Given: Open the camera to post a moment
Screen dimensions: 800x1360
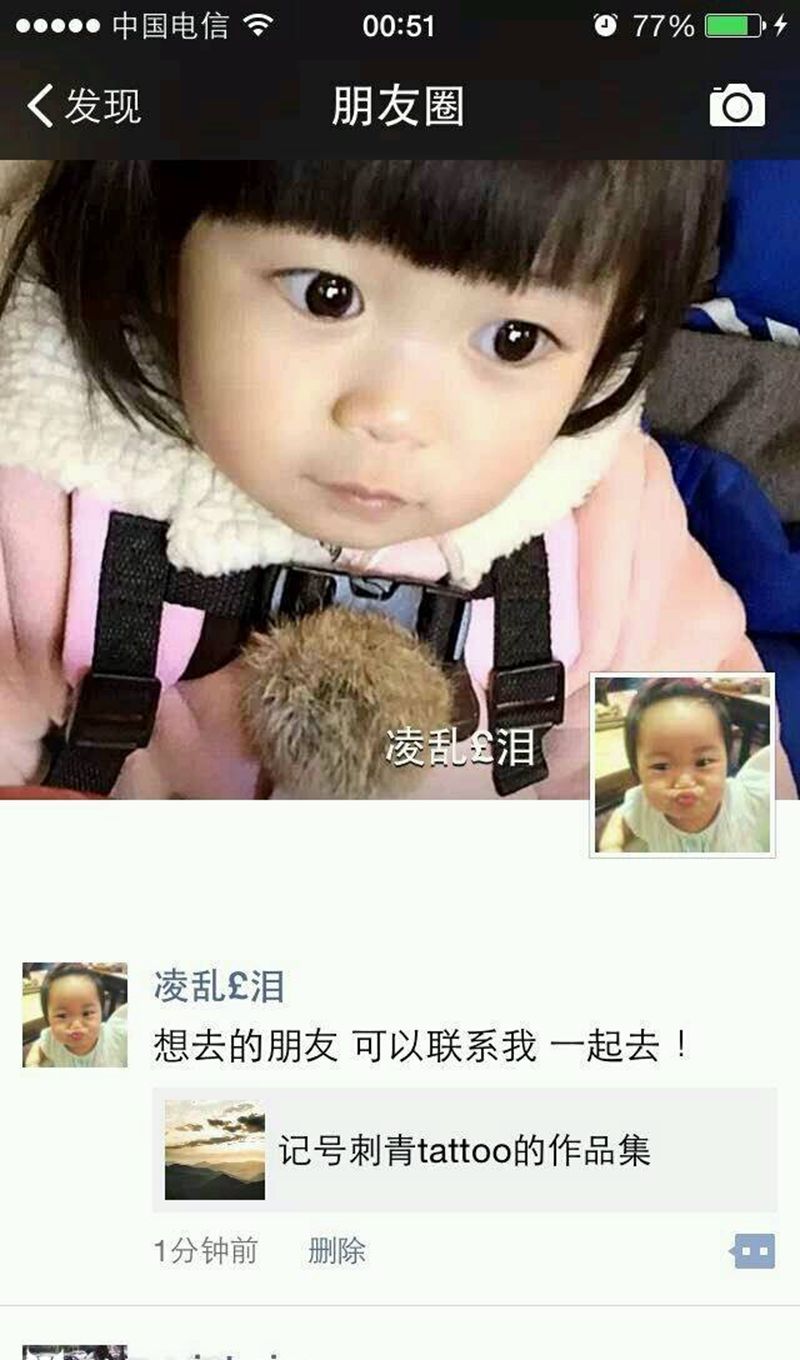Looking at the screenshot, I should pos(737,106).
